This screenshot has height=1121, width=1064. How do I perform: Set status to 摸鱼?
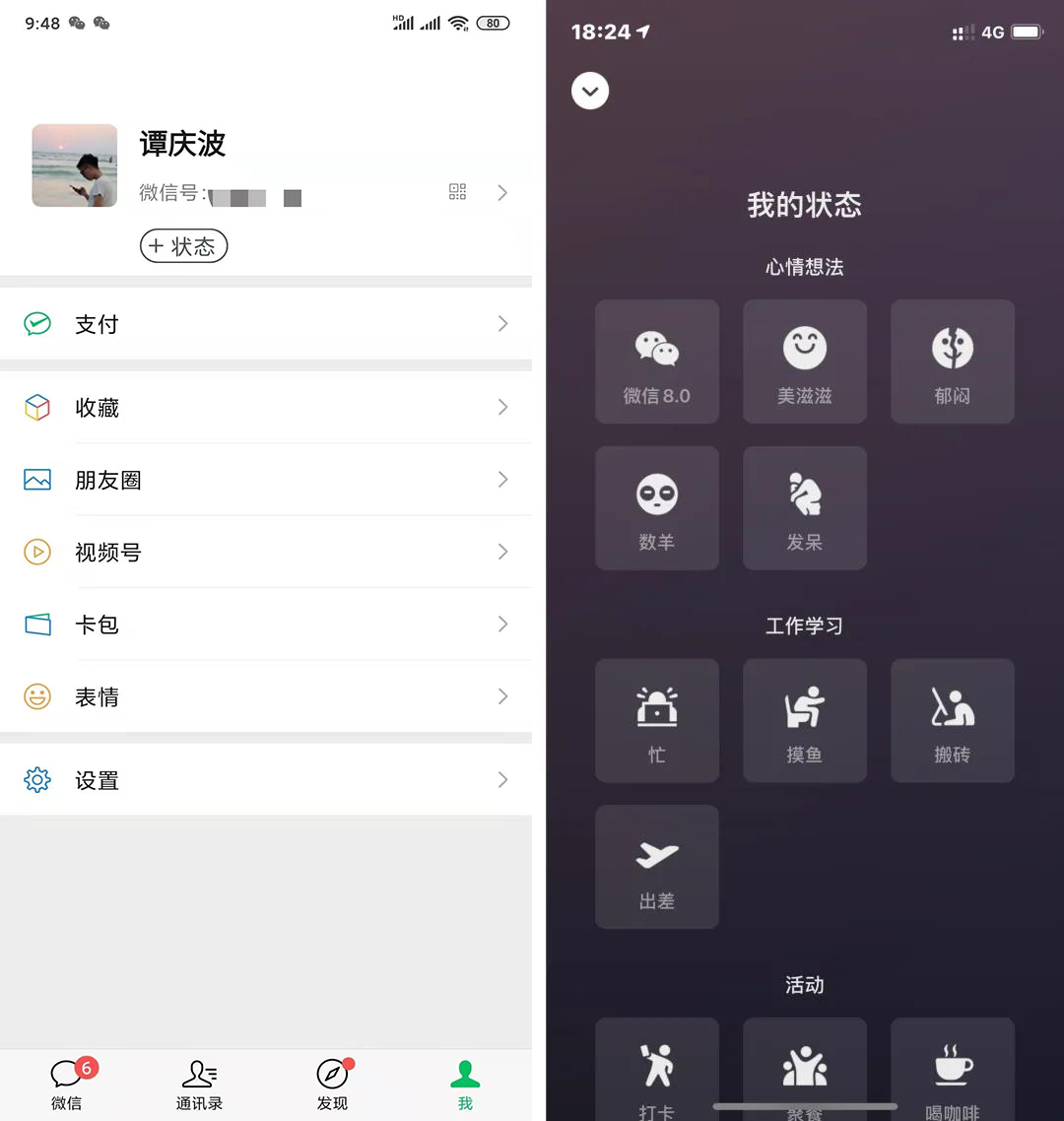click(x=804, y=720)
